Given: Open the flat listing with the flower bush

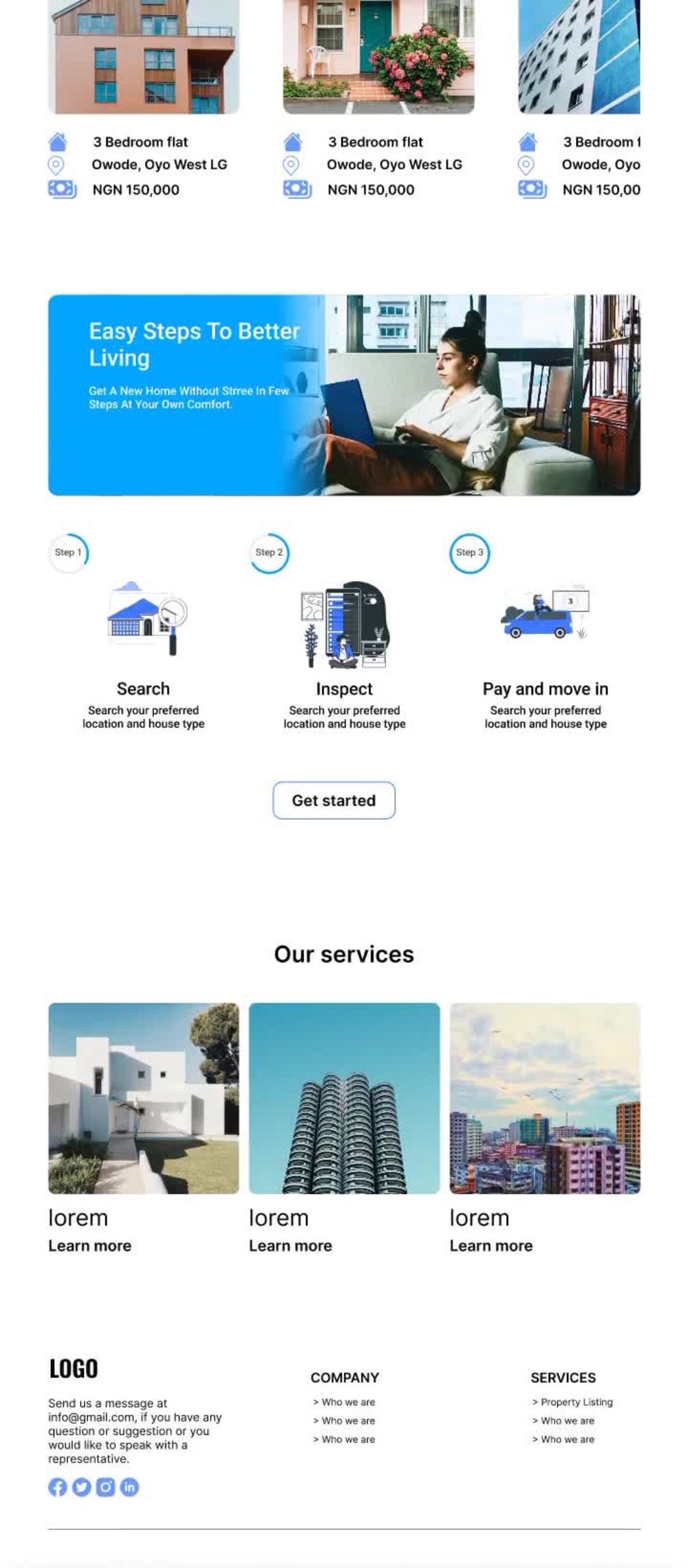Looking at the screenshot, I should (378, 59).
